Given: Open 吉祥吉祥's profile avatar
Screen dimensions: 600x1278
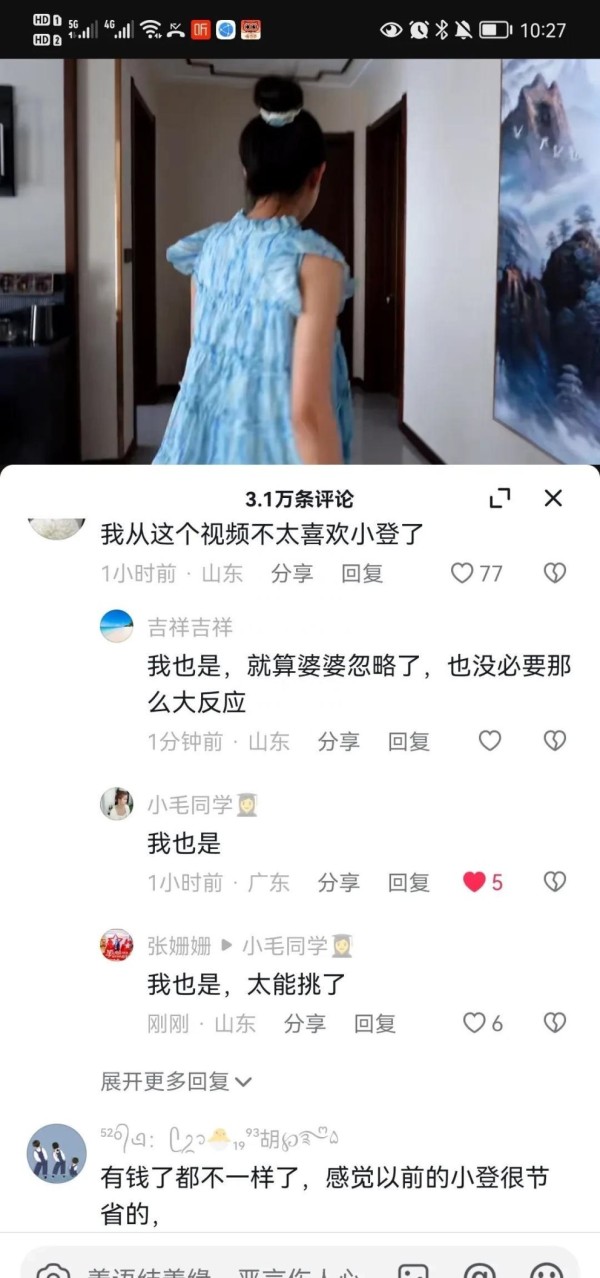Looking at the screenshot, I should click(117, 627).
